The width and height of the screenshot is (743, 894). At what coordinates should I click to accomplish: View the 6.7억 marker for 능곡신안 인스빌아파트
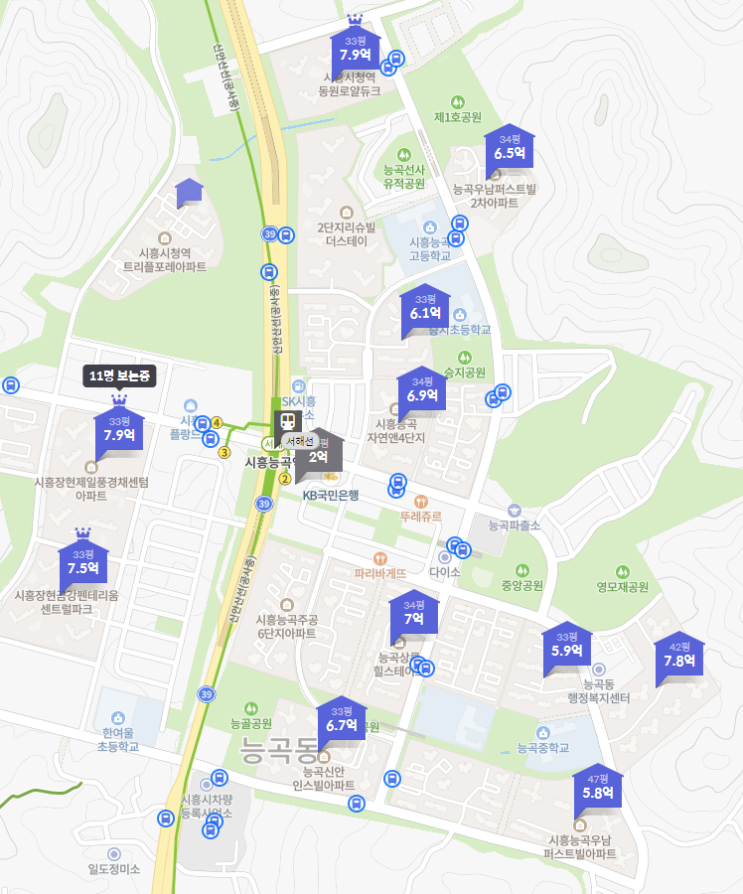(342, 722)
